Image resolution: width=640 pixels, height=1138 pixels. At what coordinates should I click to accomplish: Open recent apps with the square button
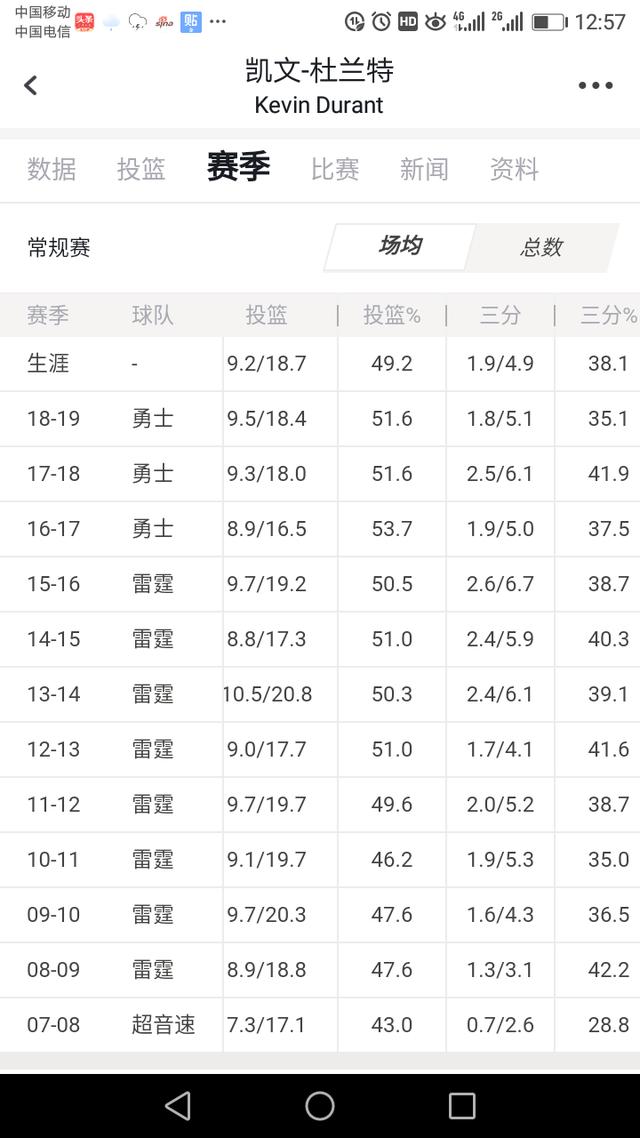click(462, 1106)
